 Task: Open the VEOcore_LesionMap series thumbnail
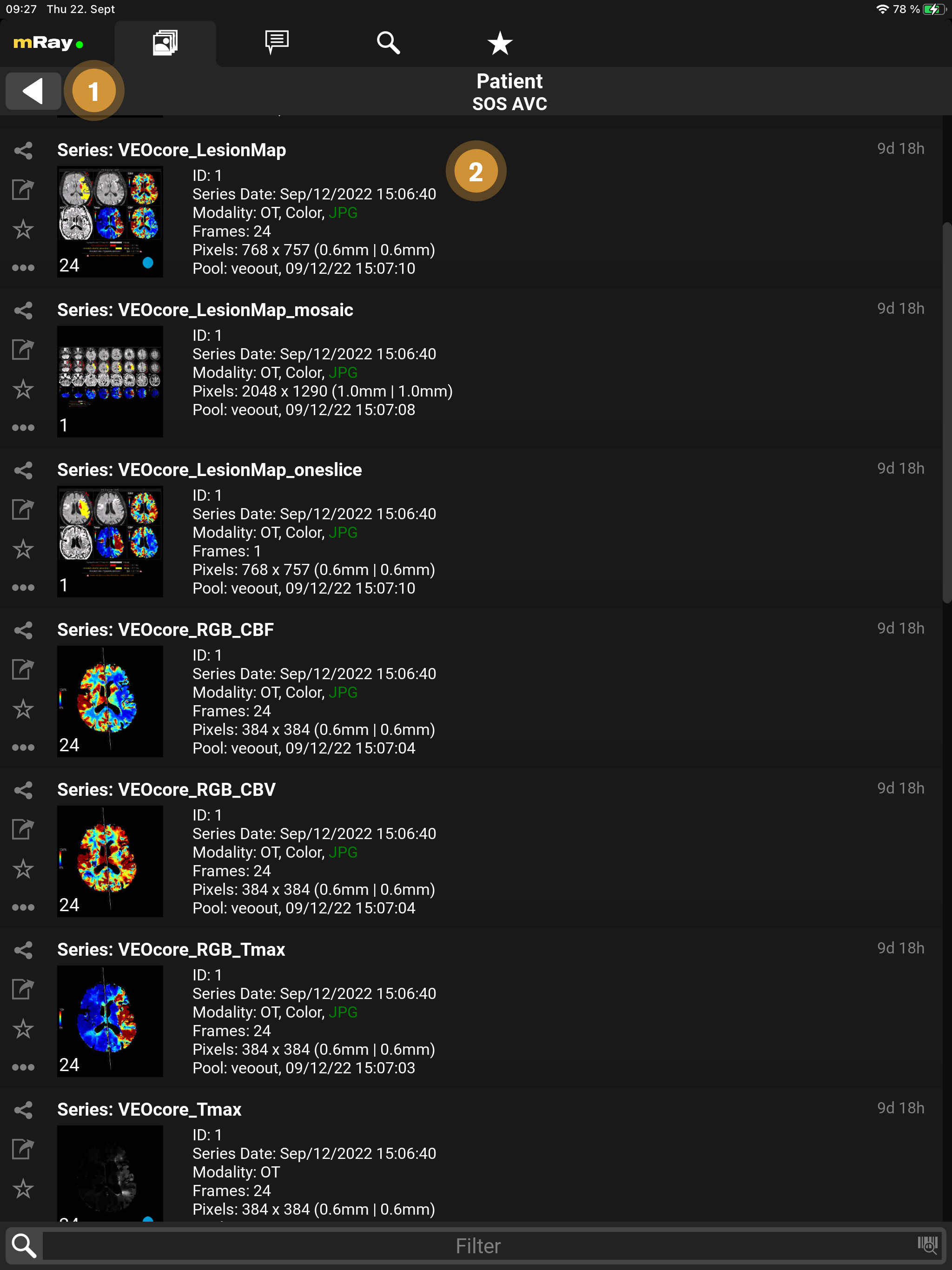[x=110, y=222]
